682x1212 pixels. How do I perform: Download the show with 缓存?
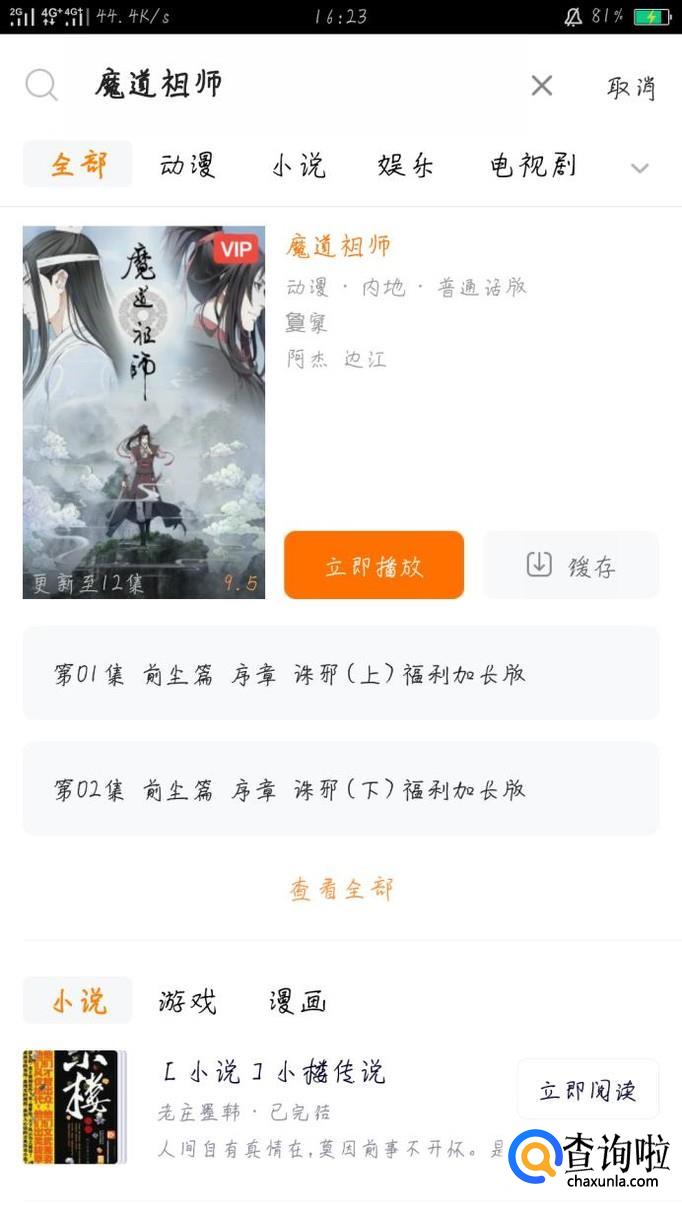point(571,565)
